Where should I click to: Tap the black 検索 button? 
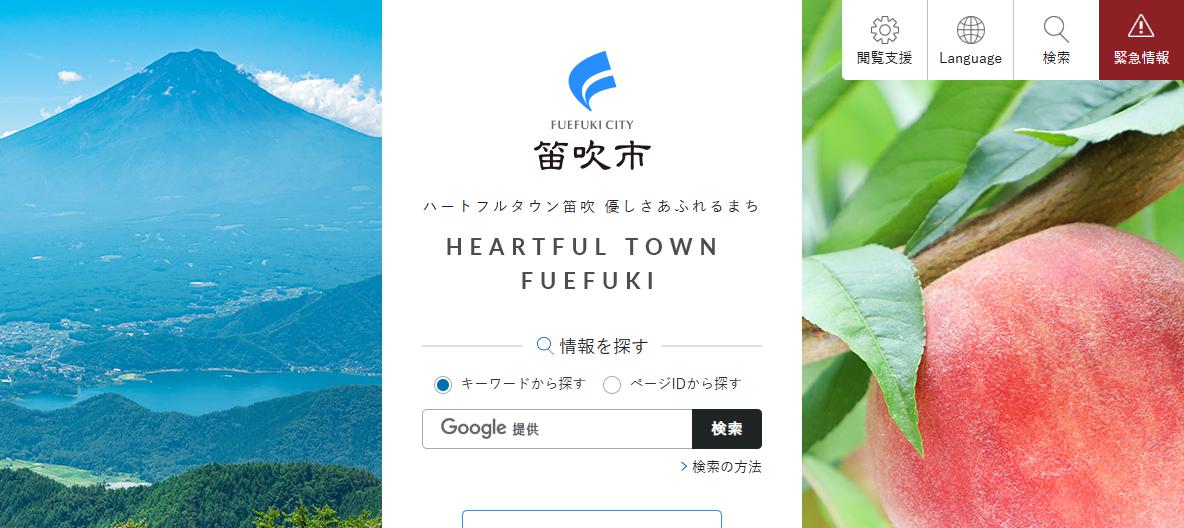(x=726, y=429)
